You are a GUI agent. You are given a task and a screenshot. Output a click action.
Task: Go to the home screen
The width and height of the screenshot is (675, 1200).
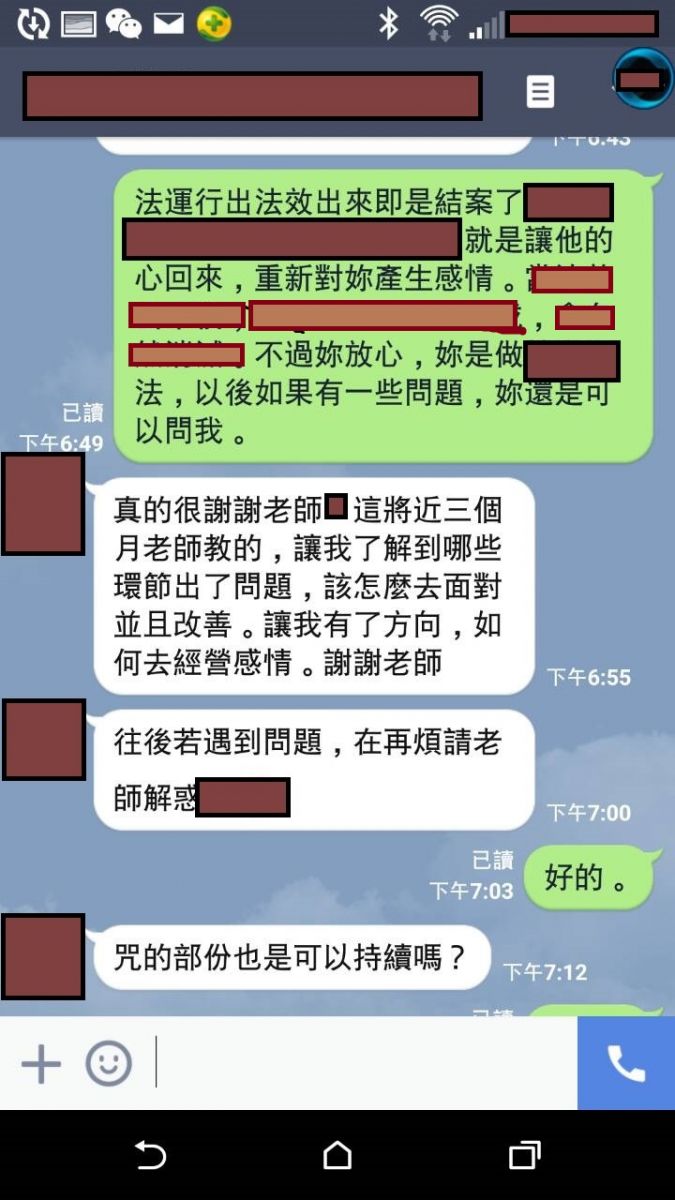[338, 1156]
